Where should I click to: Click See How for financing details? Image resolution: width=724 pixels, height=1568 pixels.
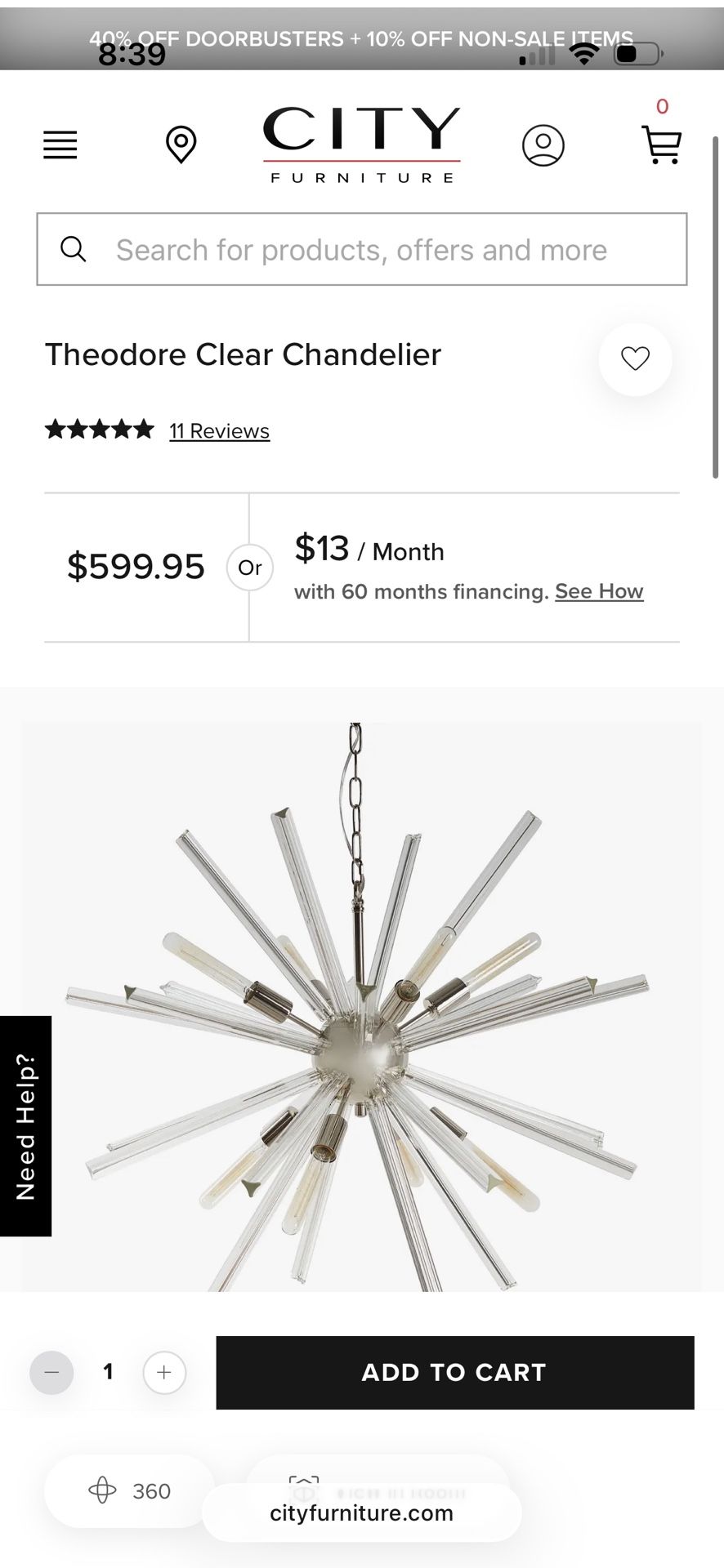pos(599,590)
